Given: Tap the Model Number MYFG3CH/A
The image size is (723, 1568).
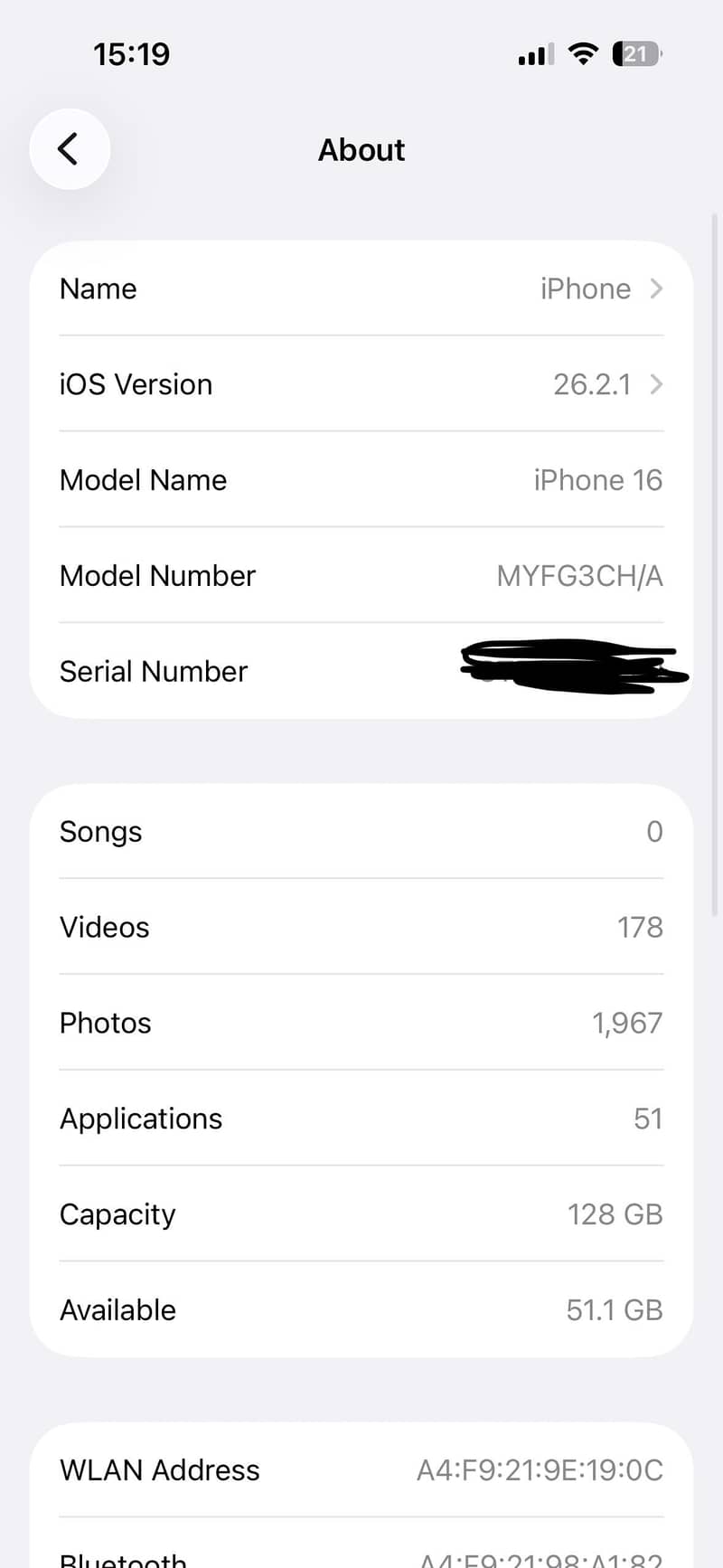Looking at the screenshot, I should coord(578,575).
